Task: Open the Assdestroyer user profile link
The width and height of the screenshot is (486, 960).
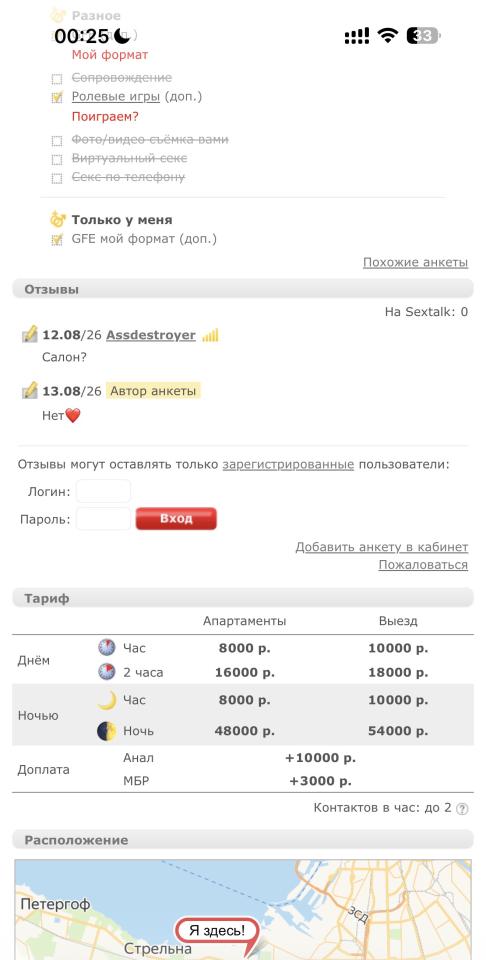Action: [x=151, y=336]
